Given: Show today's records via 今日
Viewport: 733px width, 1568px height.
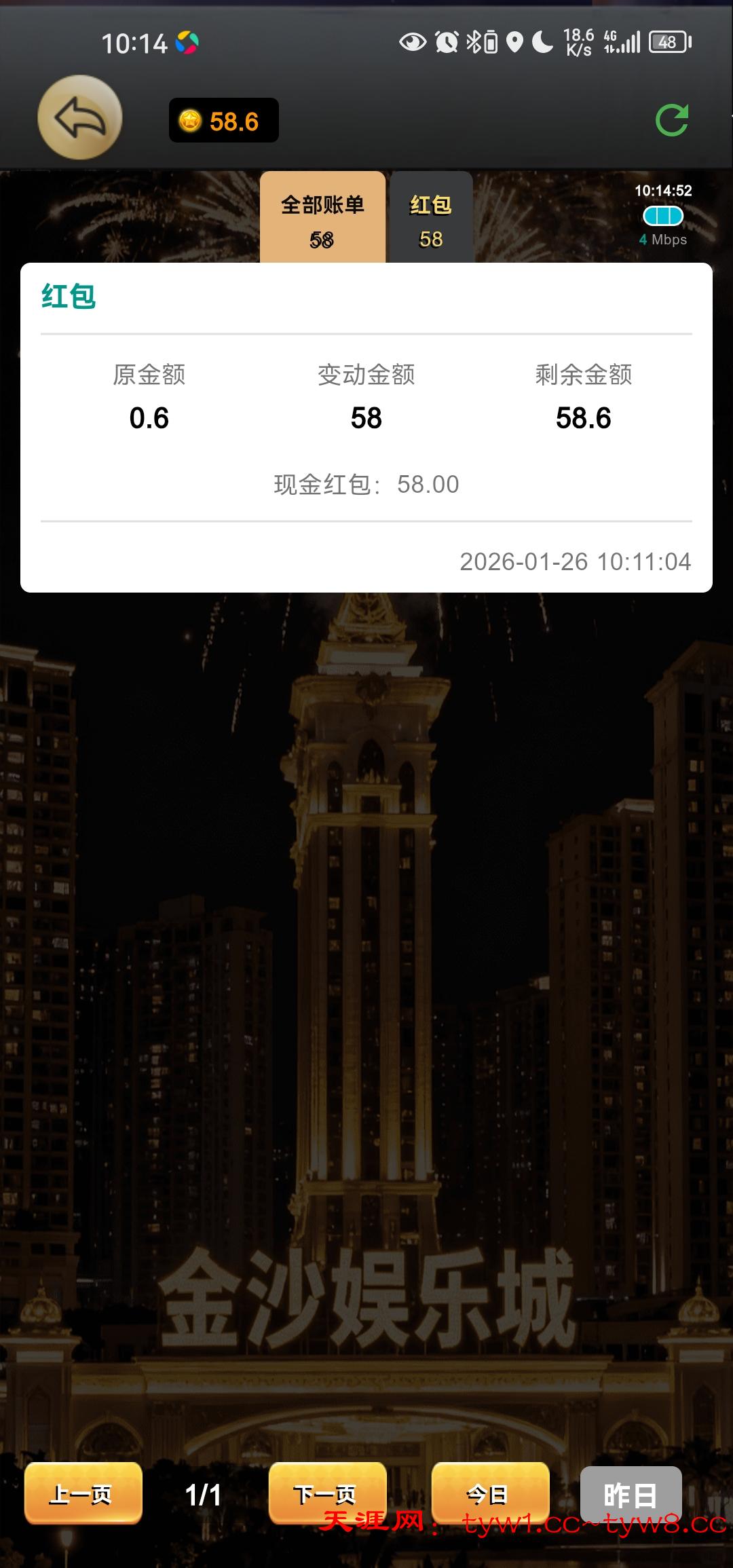Looking at the screenshot, I should (490, 1493).
